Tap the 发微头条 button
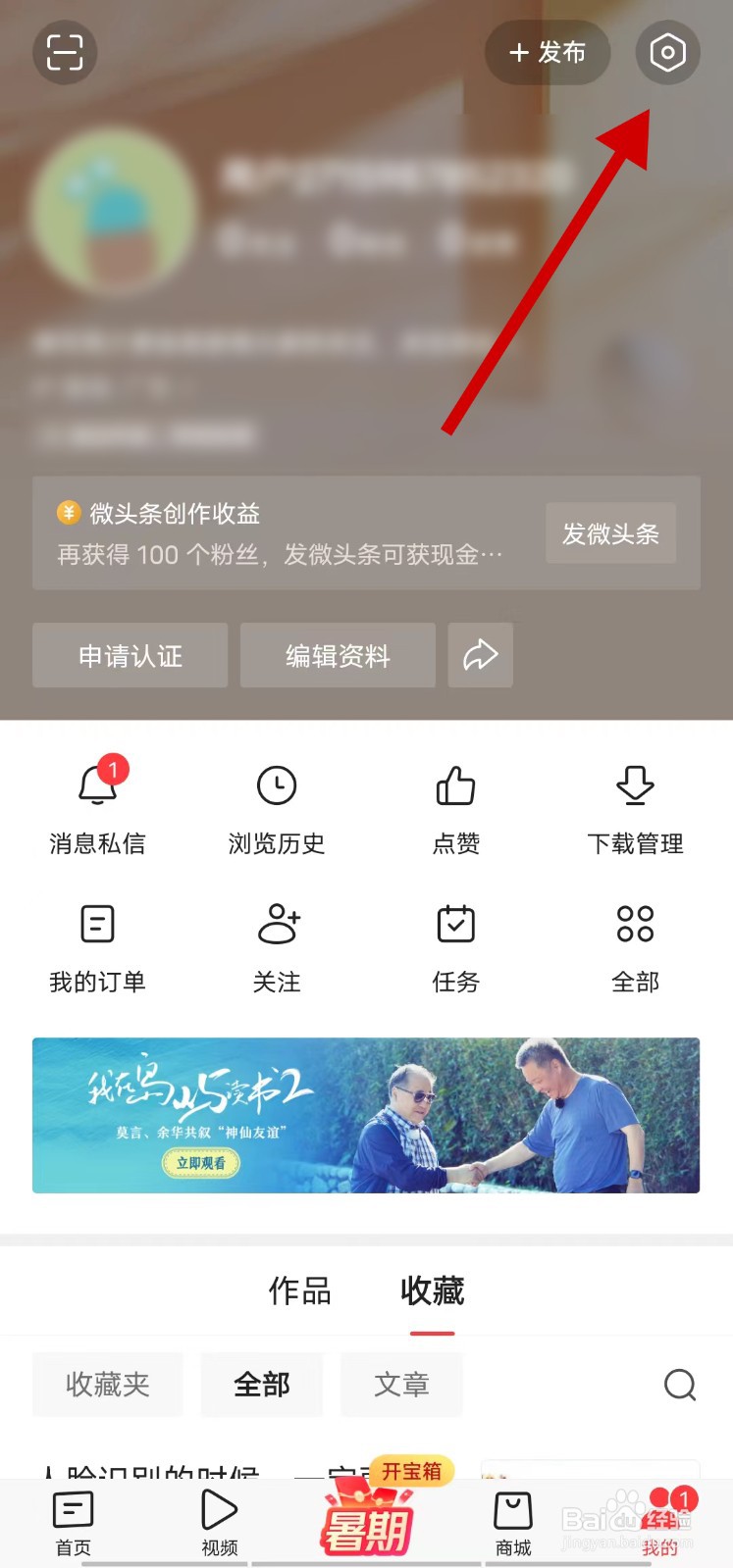 point(610,532)
